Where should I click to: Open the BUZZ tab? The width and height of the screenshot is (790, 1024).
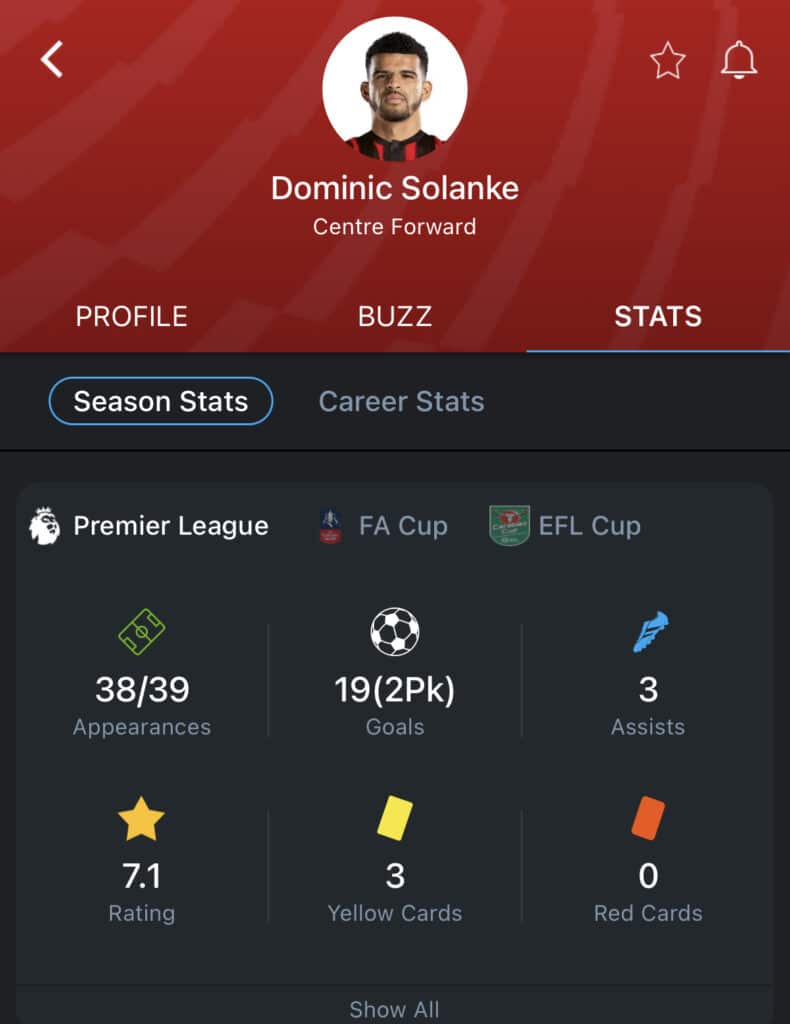pos(395,316)
